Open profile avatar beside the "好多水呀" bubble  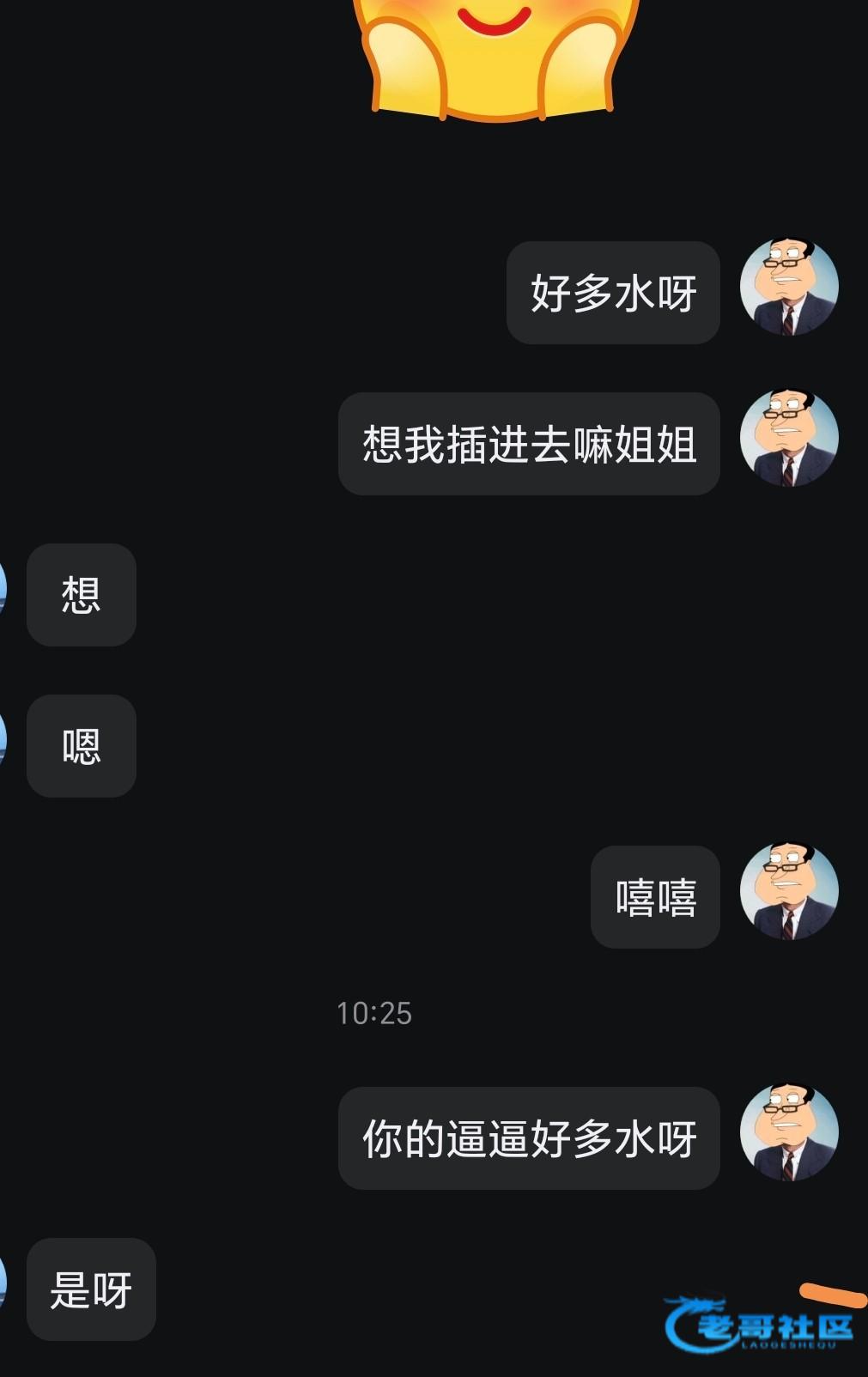[789, 287]
